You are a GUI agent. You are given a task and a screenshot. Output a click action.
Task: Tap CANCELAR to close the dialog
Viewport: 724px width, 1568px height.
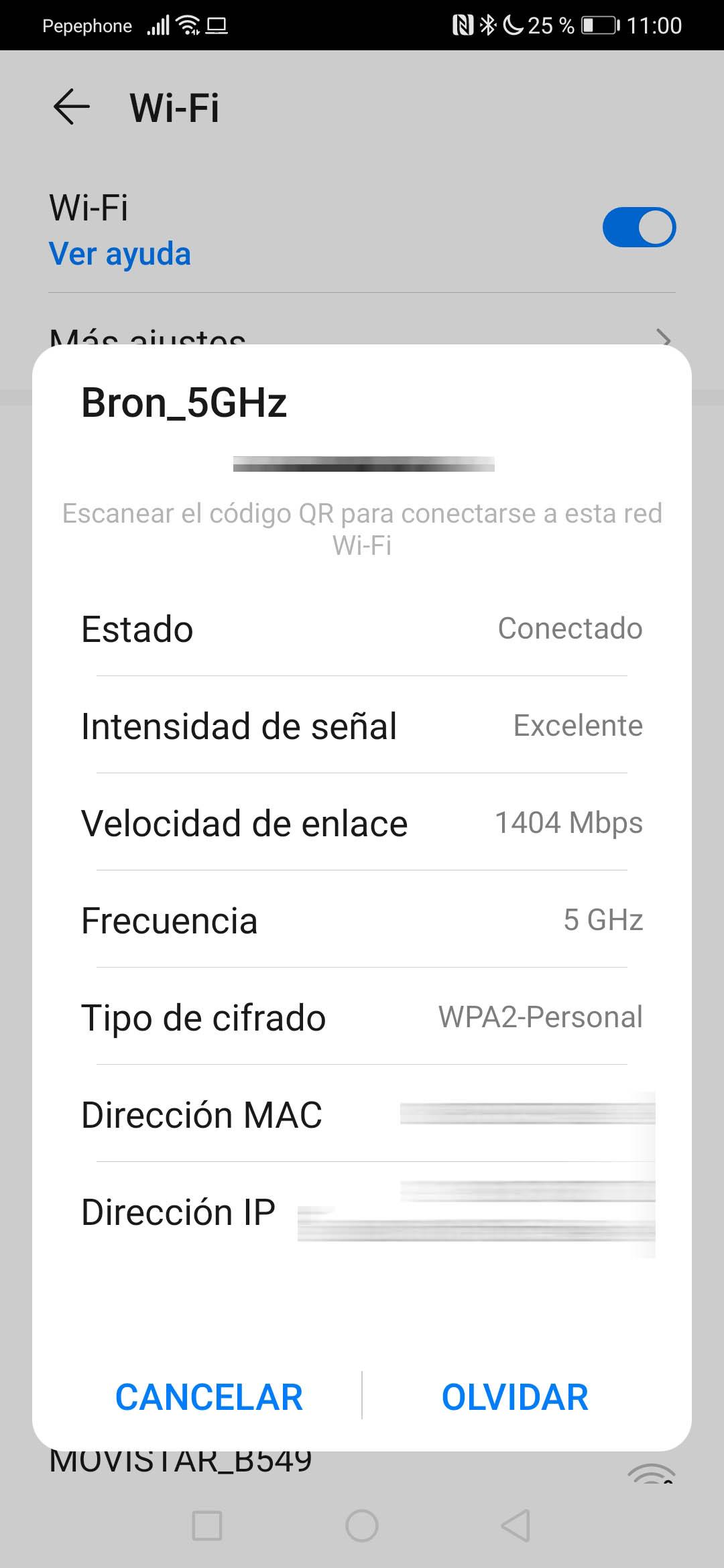(x=208, y=1397)
